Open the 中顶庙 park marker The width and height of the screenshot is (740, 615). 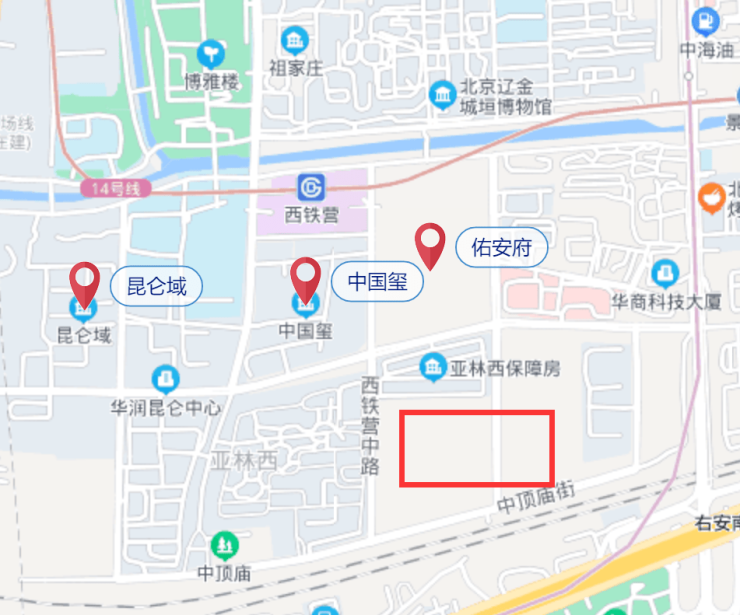tap(224, 546)
